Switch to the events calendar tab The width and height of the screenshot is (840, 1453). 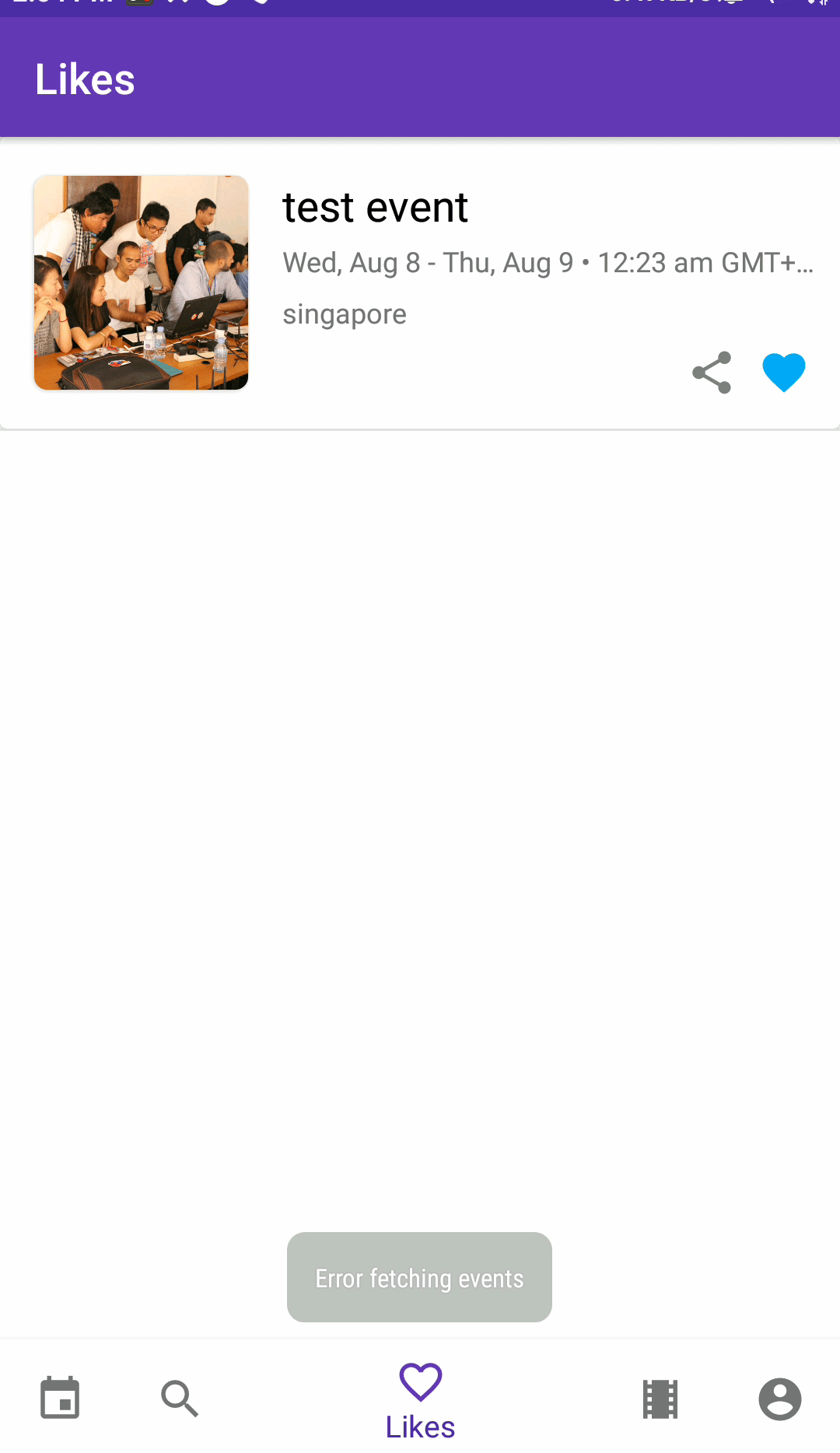(x=60, y=1399)
